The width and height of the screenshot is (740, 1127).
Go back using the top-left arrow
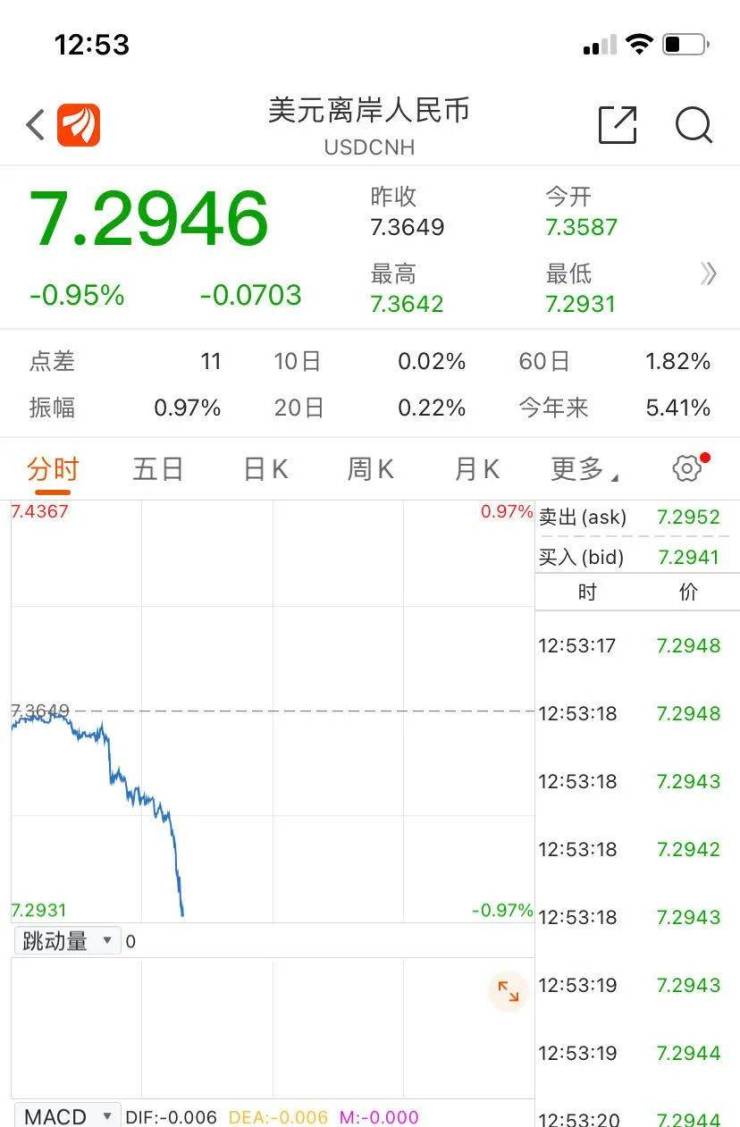click(35, 126)
